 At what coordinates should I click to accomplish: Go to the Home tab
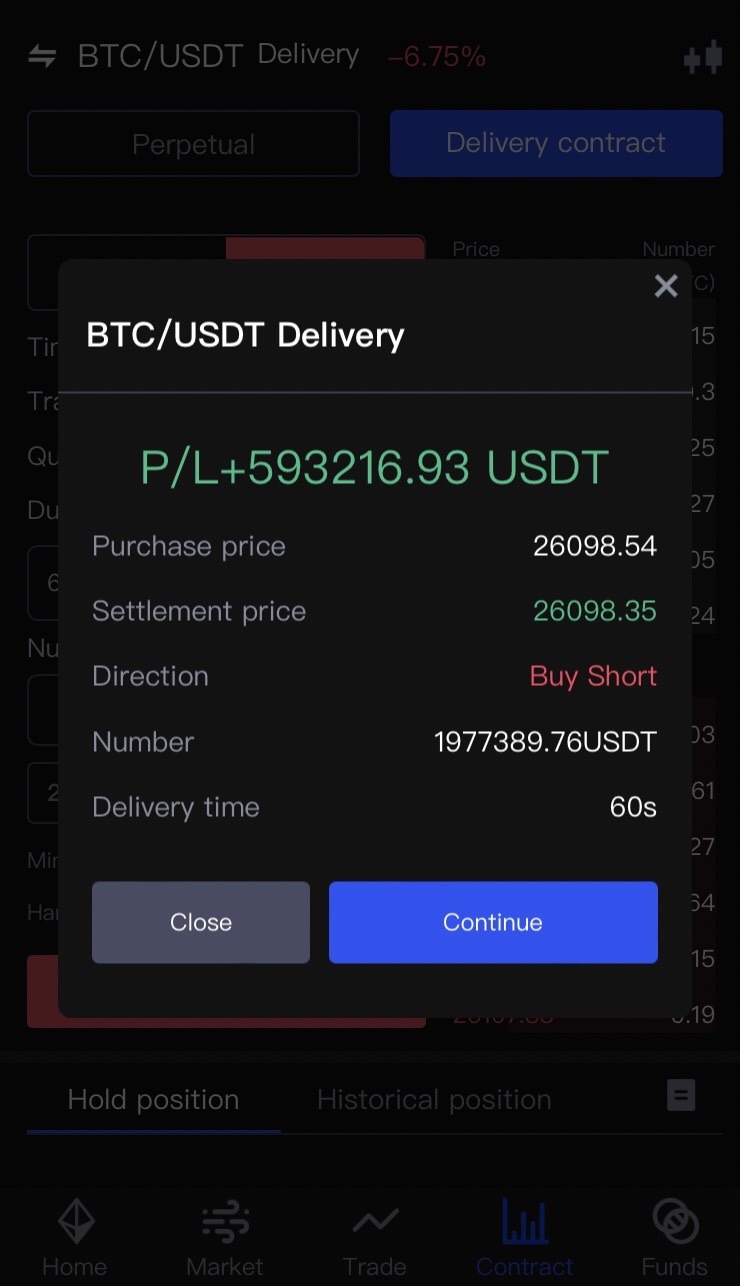pyautogui.click(x=75, y=1240)
